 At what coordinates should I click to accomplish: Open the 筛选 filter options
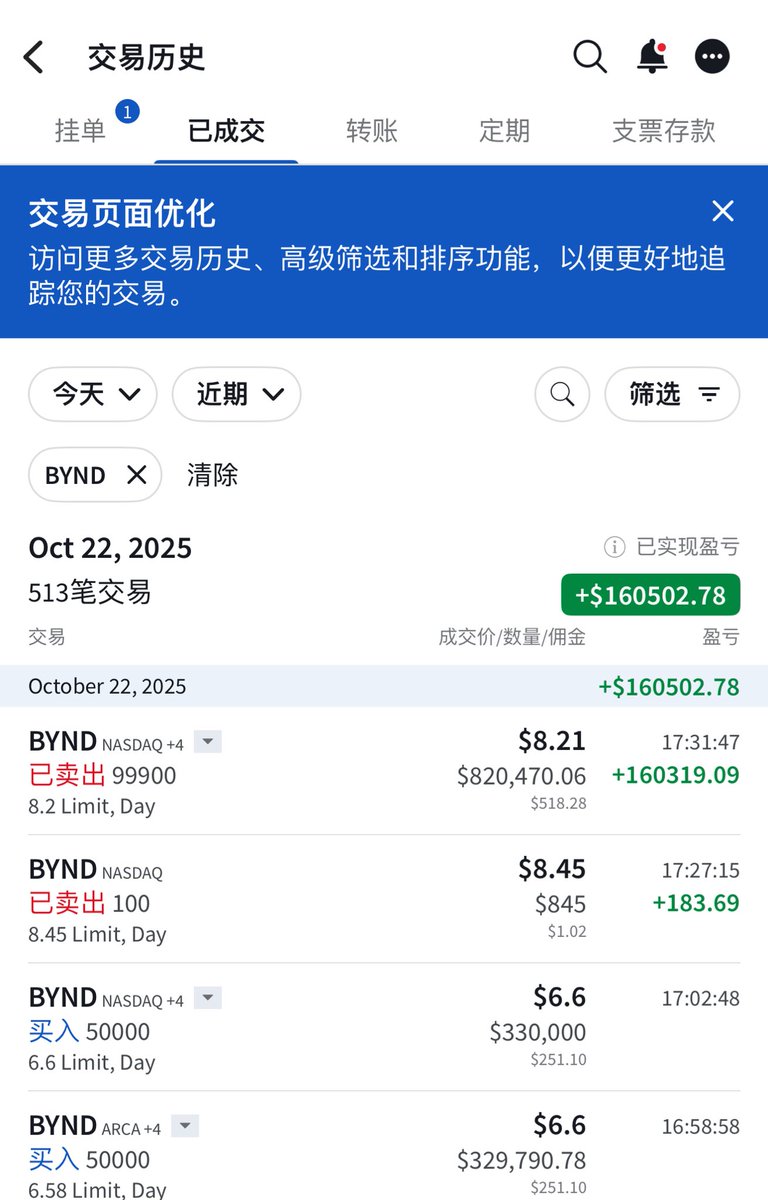click(672, 394)
